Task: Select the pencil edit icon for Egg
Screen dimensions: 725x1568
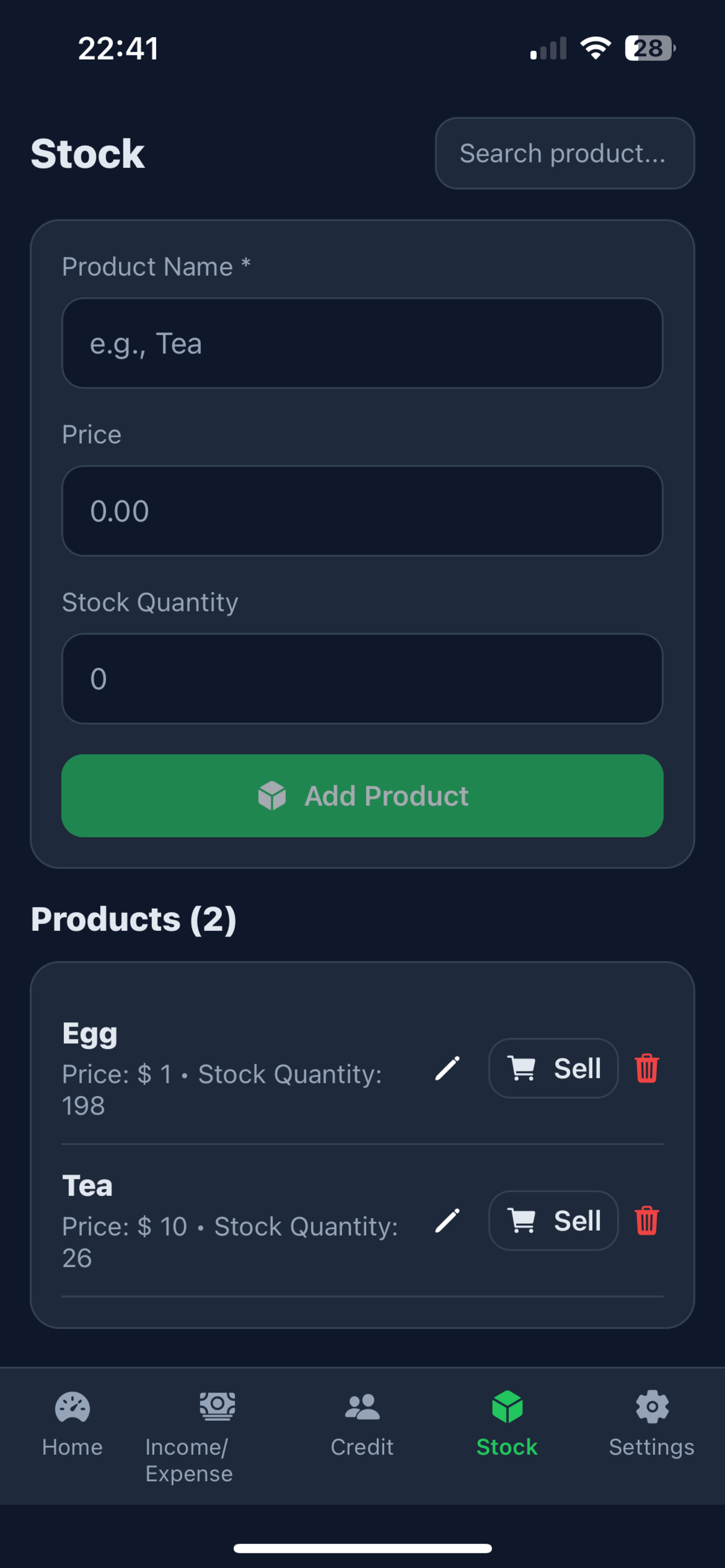Action: click(x=447, y=1068)
